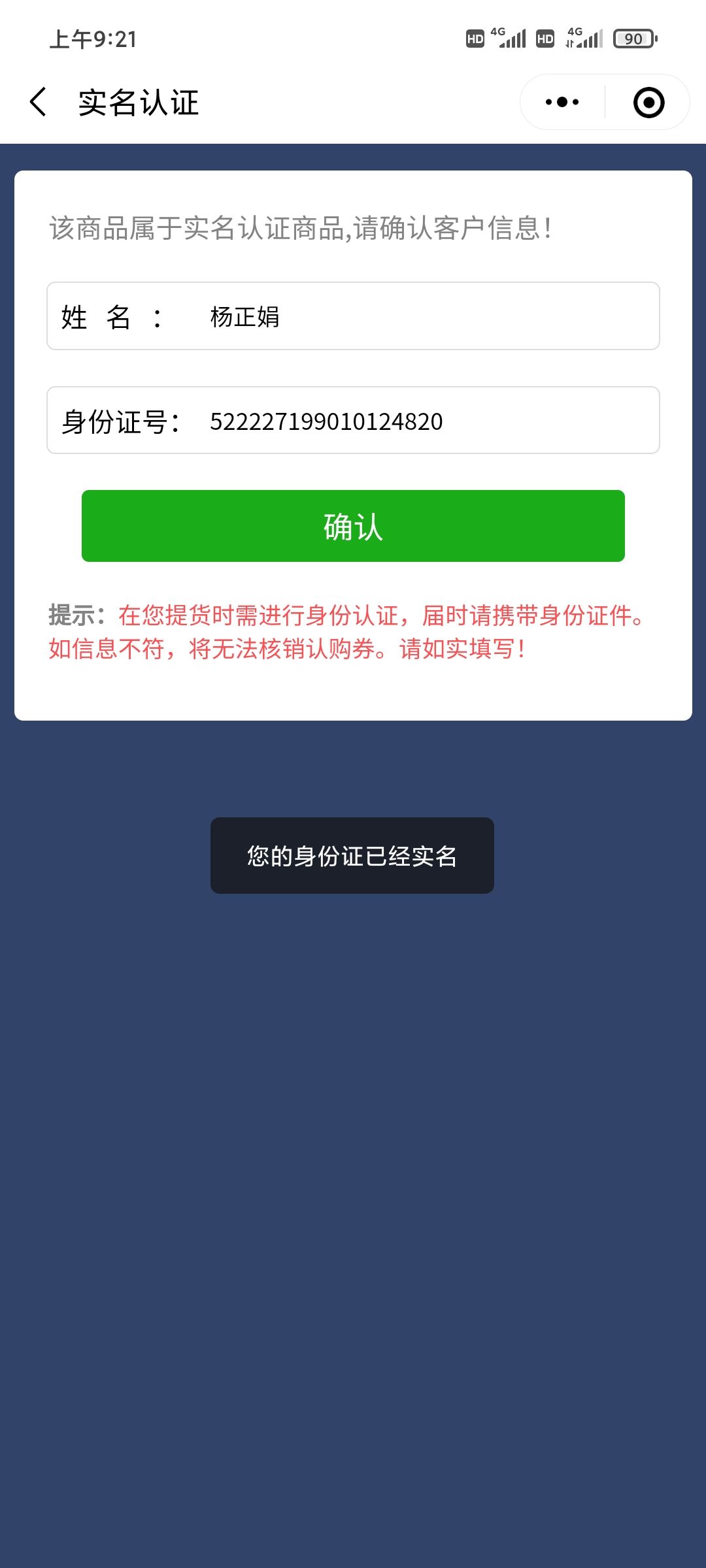Open the mini program more-options menu
The image size is (706, 1568).
(562, 103)
